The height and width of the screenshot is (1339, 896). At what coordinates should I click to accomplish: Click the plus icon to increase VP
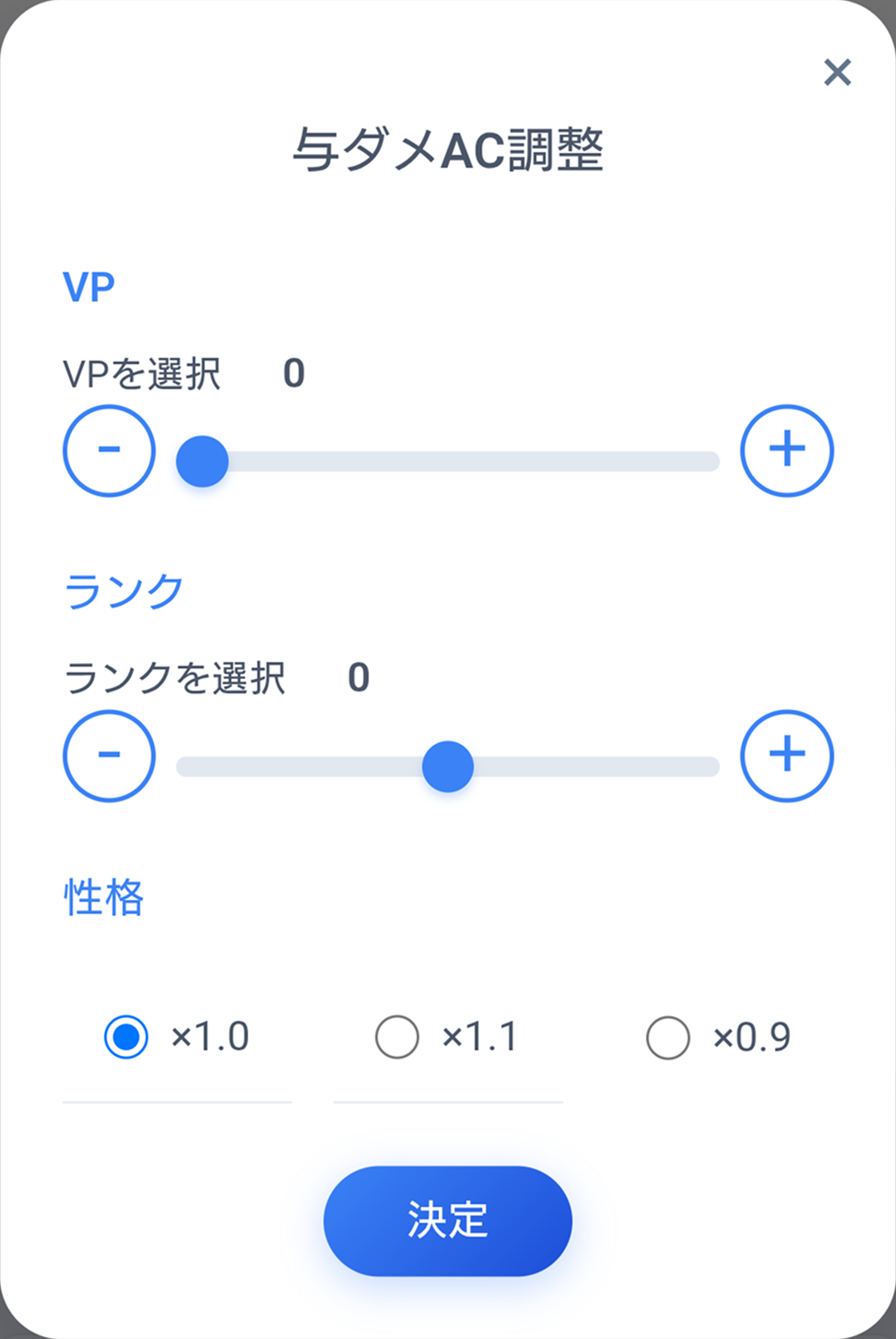(786, 451)
